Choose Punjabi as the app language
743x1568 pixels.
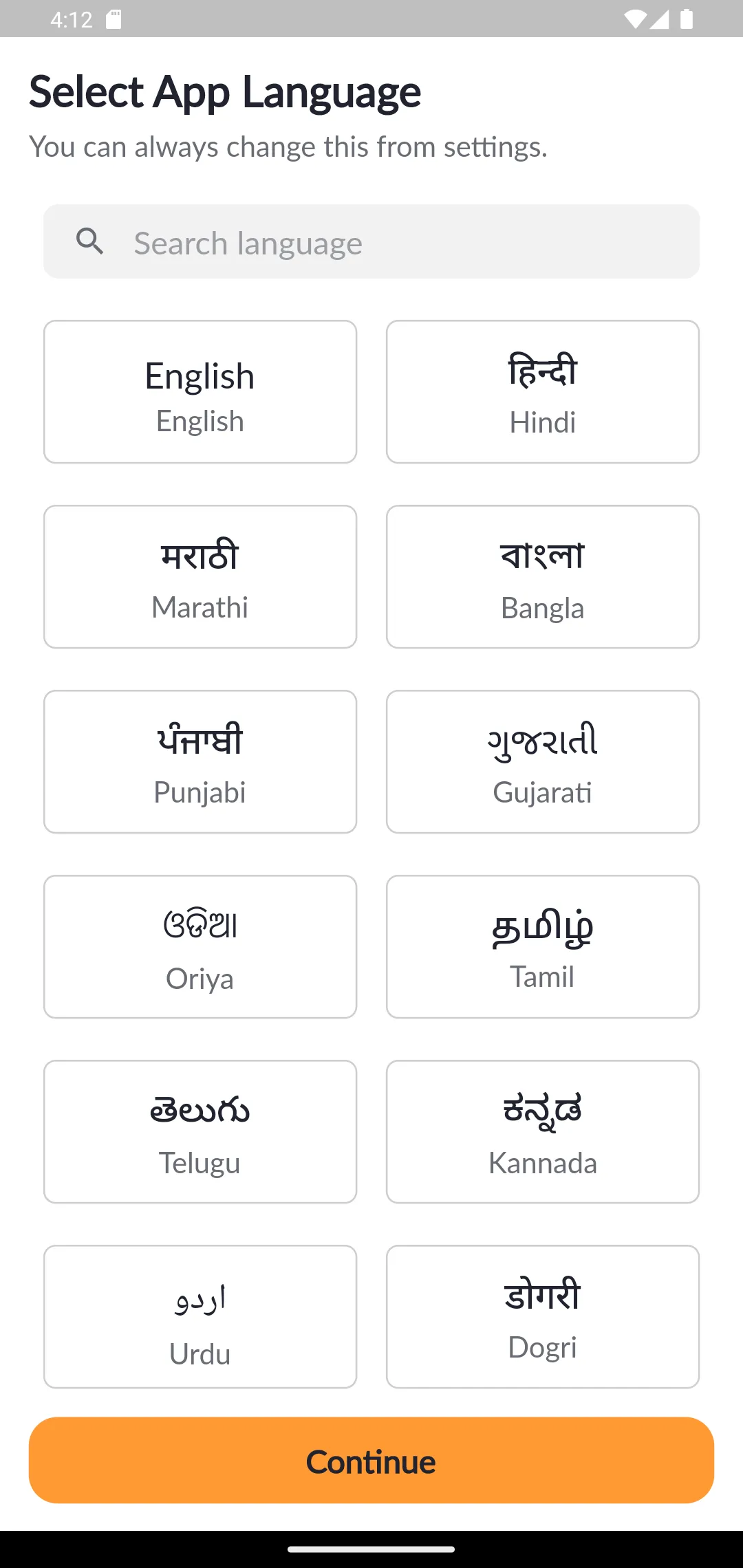tap(200, 762)
